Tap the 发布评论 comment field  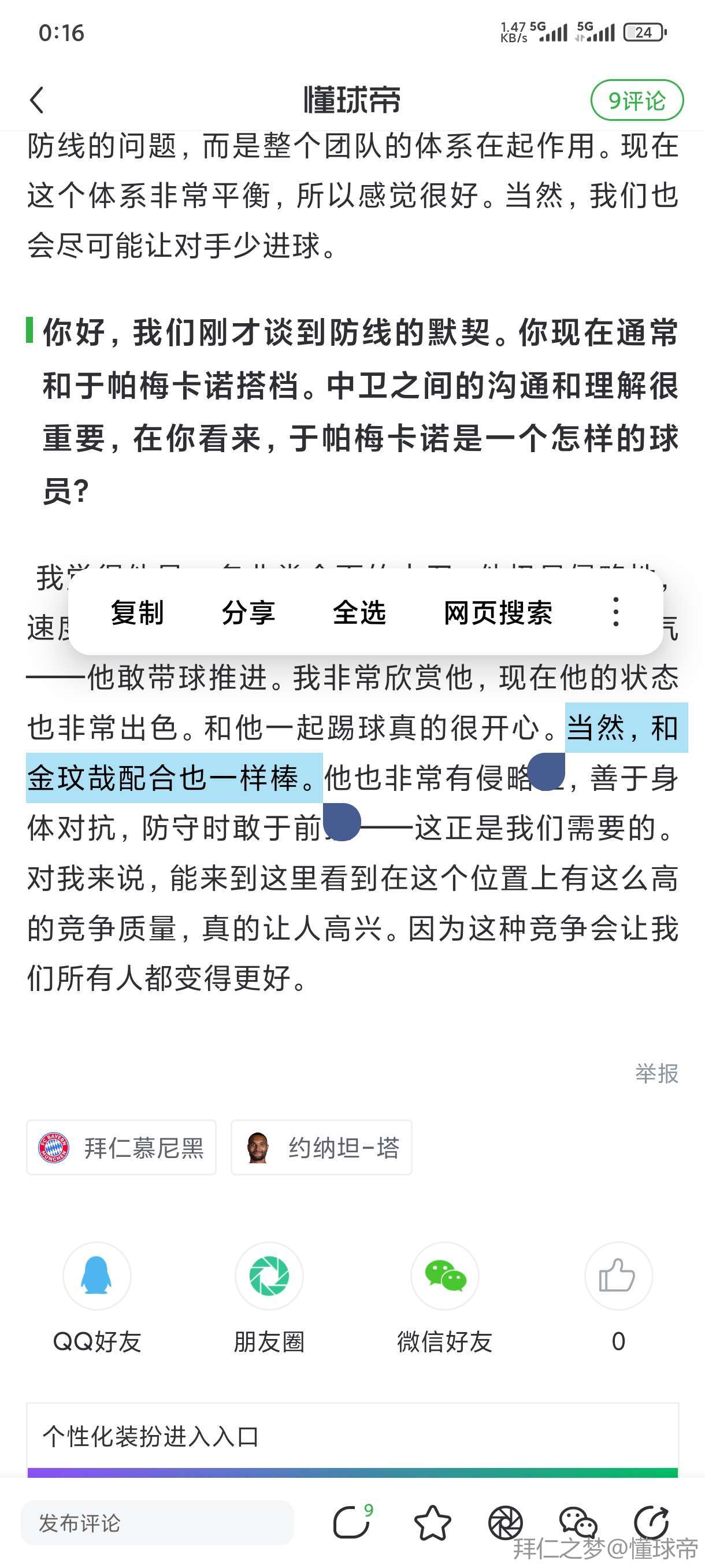[x=157, y=1523]
